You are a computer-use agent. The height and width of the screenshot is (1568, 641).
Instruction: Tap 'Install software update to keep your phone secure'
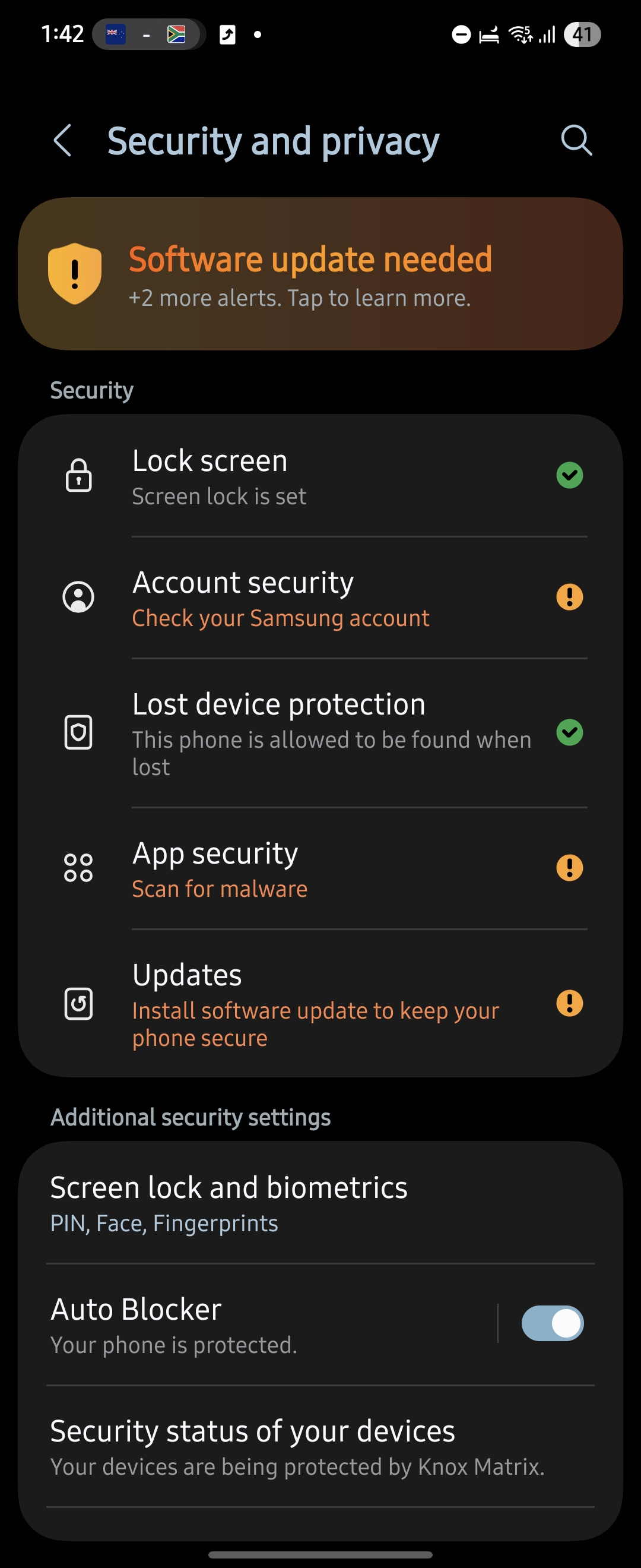point(315,1024)
